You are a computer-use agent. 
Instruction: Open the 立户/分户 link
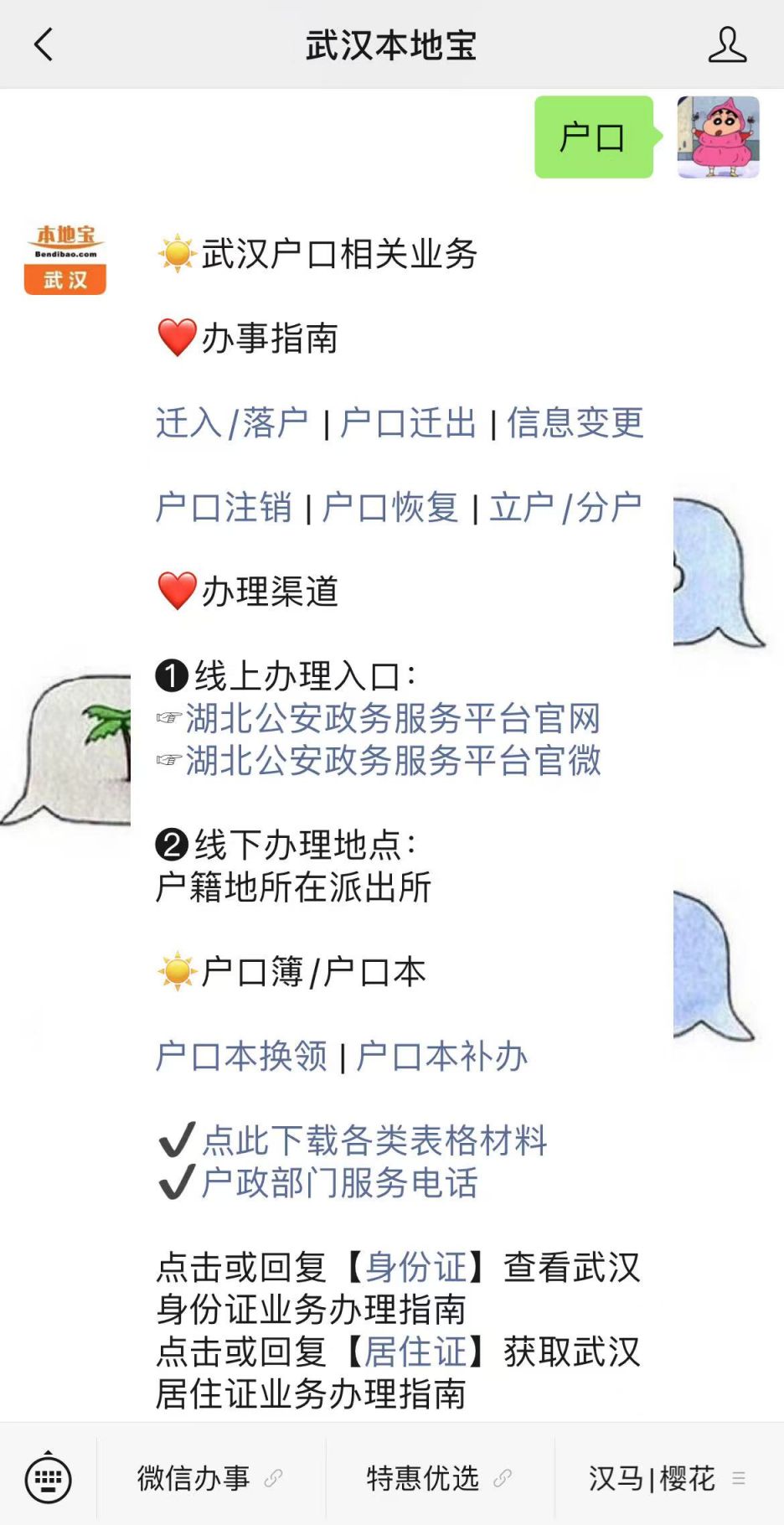pos(565,507)
